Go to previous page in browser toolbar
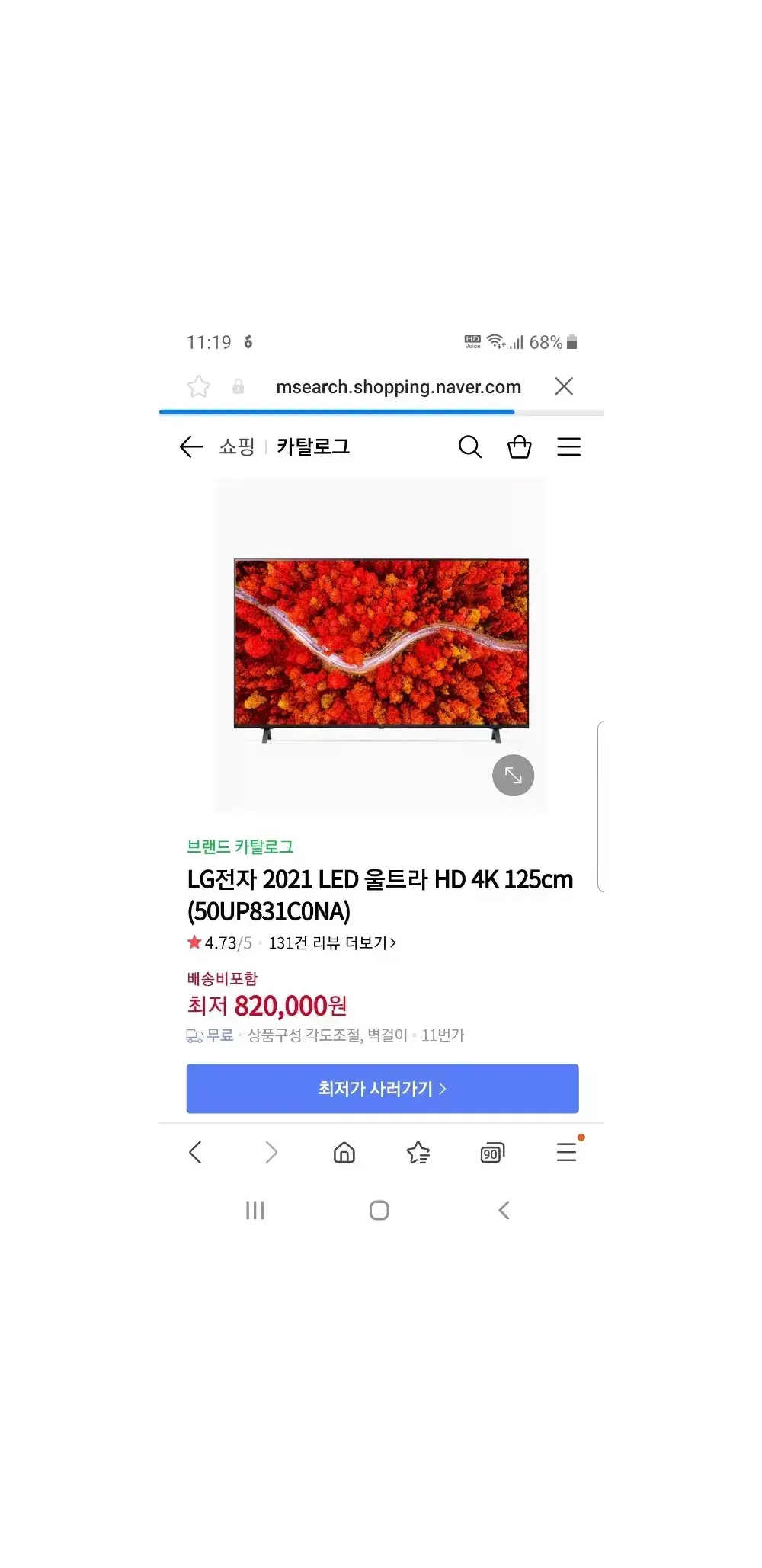 click(195, 1152)
